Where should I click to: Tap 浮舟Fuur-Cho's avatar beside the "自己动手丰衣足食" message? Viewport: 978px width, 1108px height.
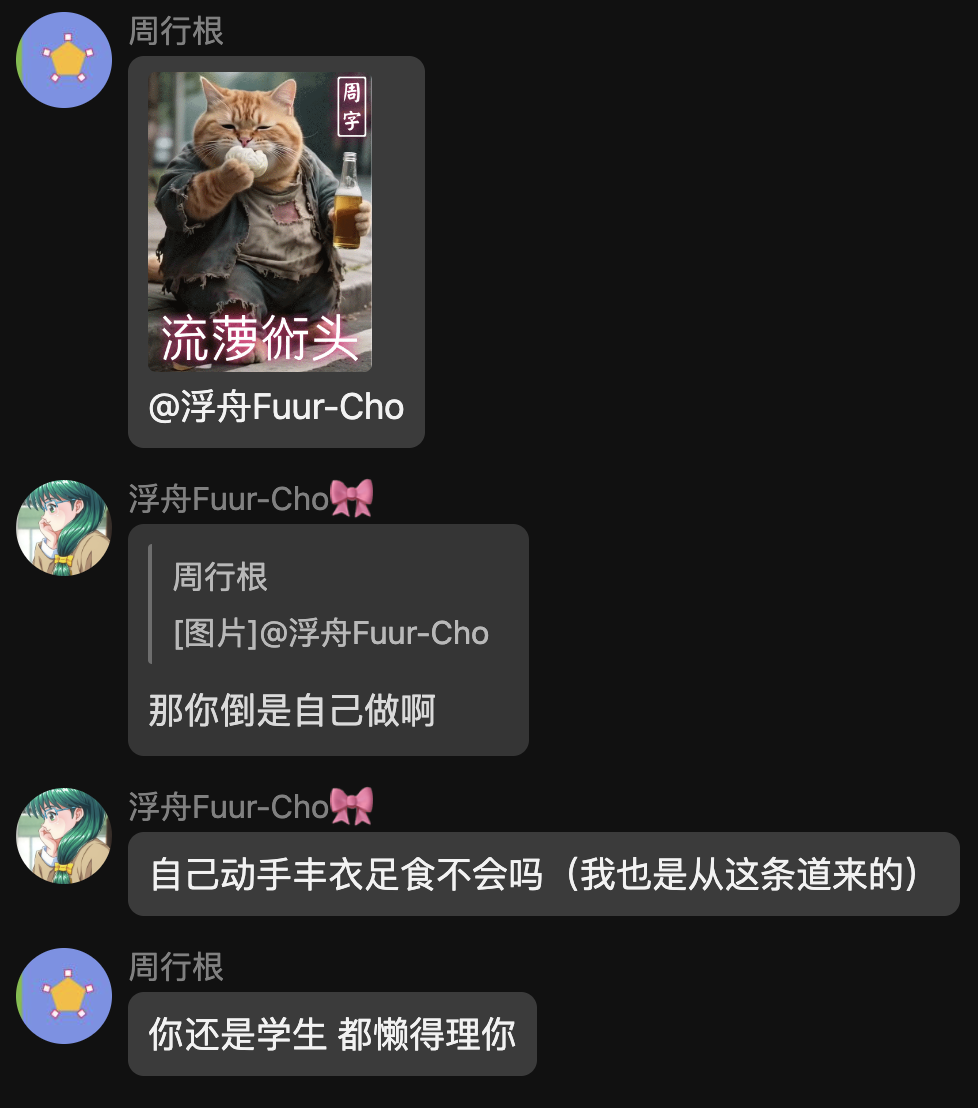click(x=64, y=836)
